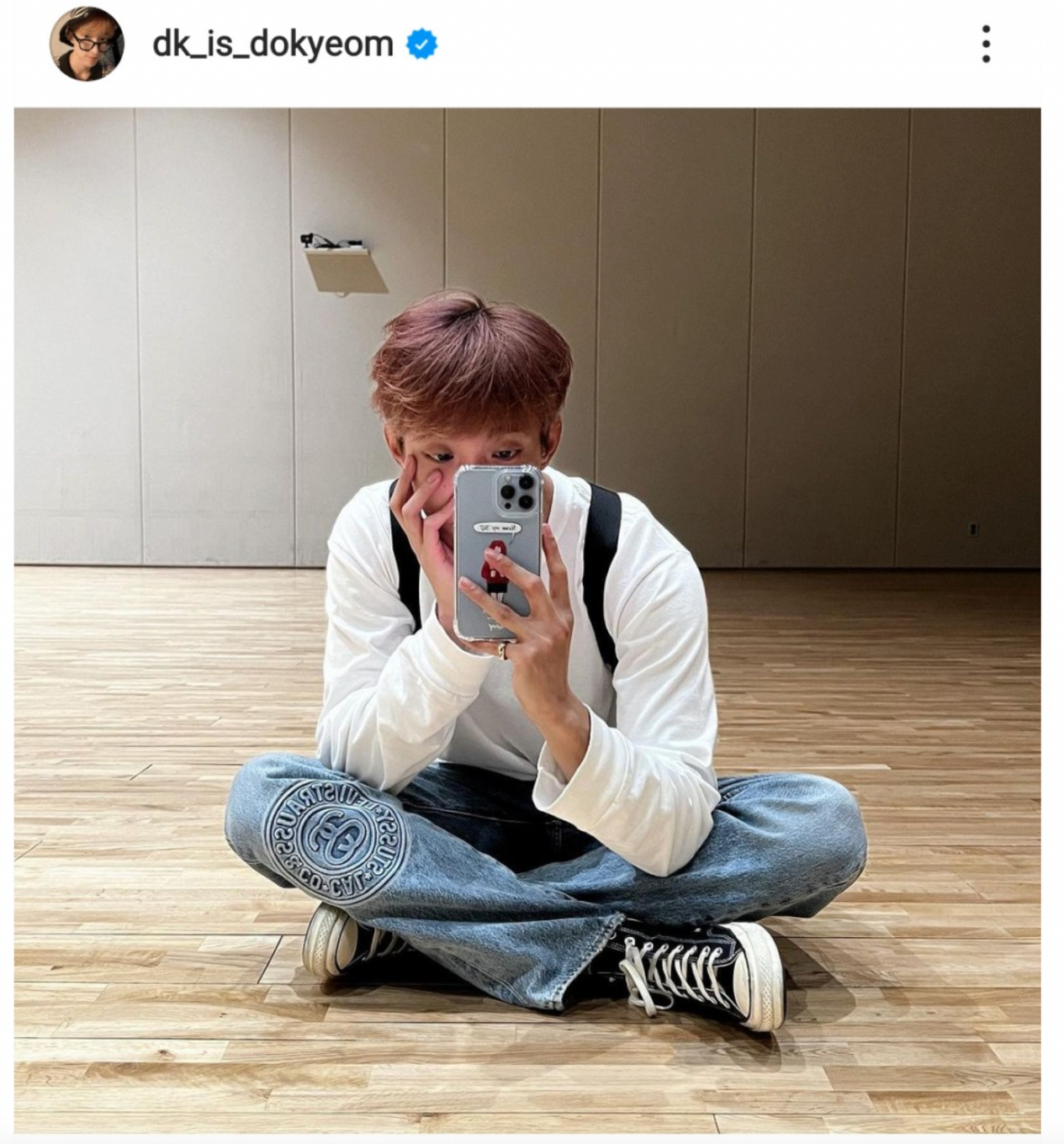Tap the mirror selfie post photo
Viewport: 1064px width, 1144px height.
(527, 621)
